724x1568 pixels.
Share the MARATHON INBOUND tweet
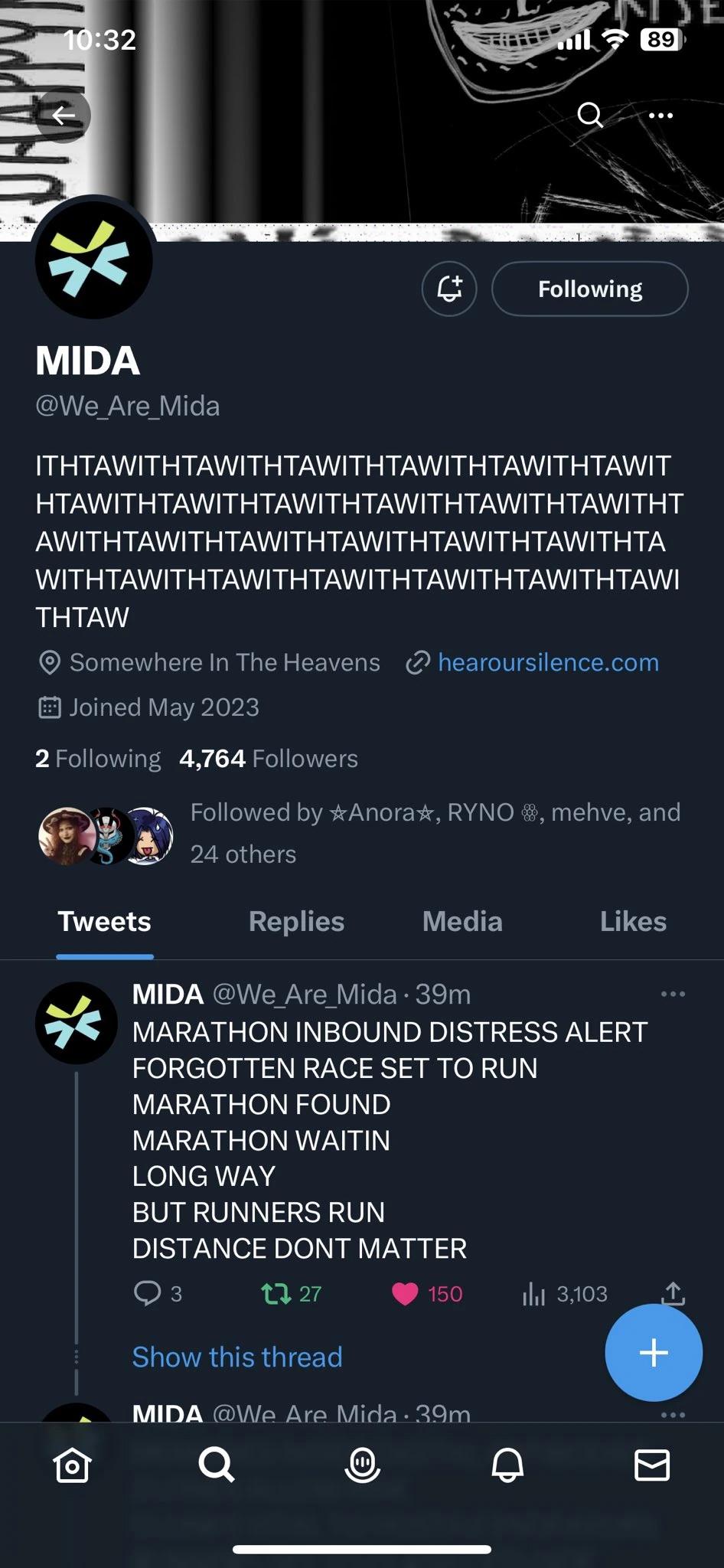point(672,1292)
